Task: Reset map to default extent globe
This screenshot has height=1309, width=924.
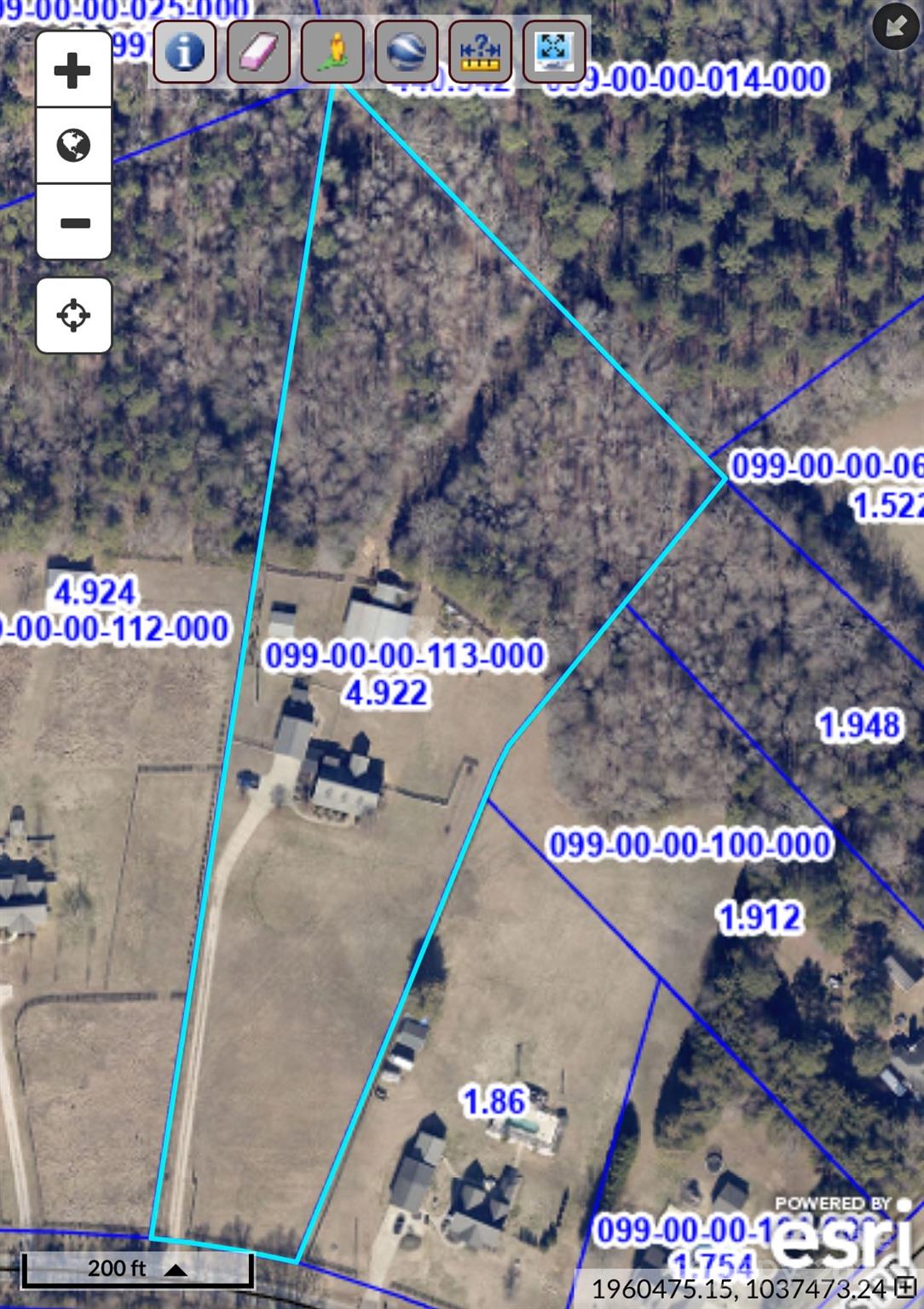Action: pyautogui.click(x=73, y=146)
